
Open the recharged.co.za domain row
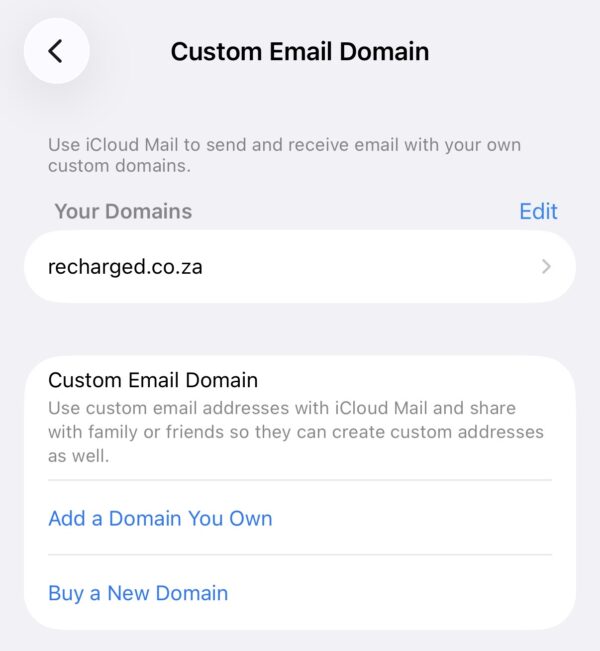[x=300, y=267]
